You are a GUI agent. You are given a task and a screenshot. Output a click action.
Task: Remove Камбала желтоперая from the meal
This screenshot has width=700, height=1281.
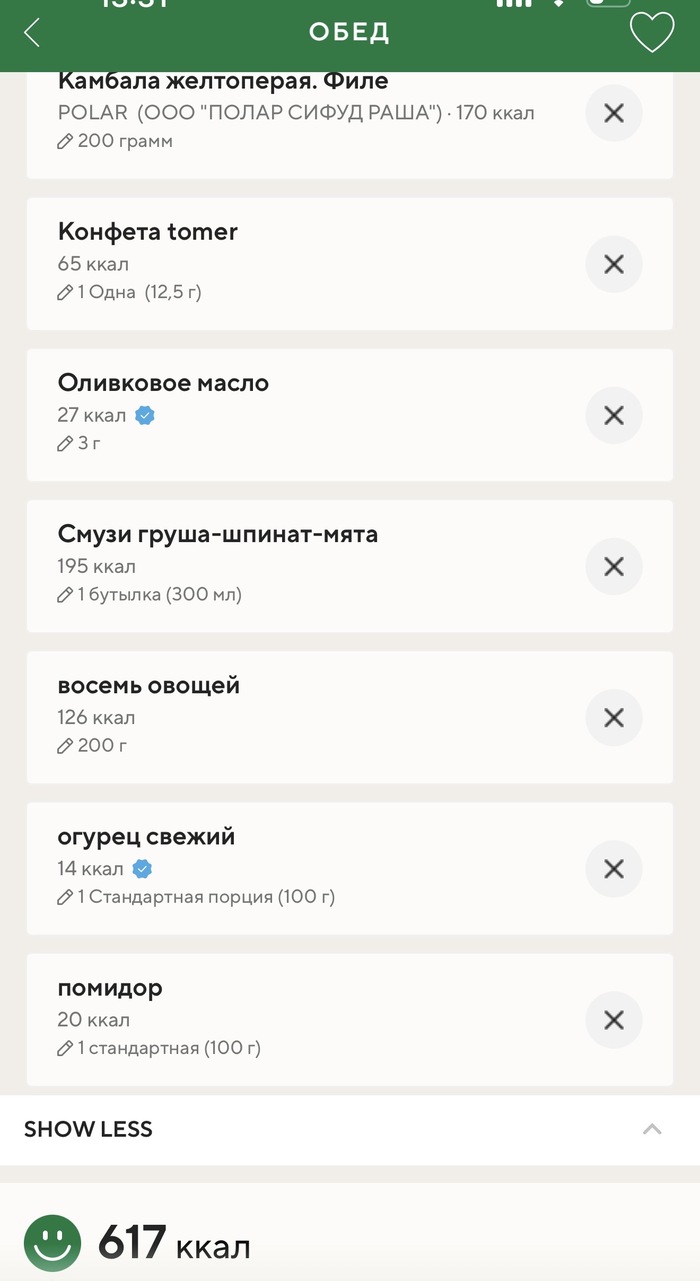coord(613,113)
